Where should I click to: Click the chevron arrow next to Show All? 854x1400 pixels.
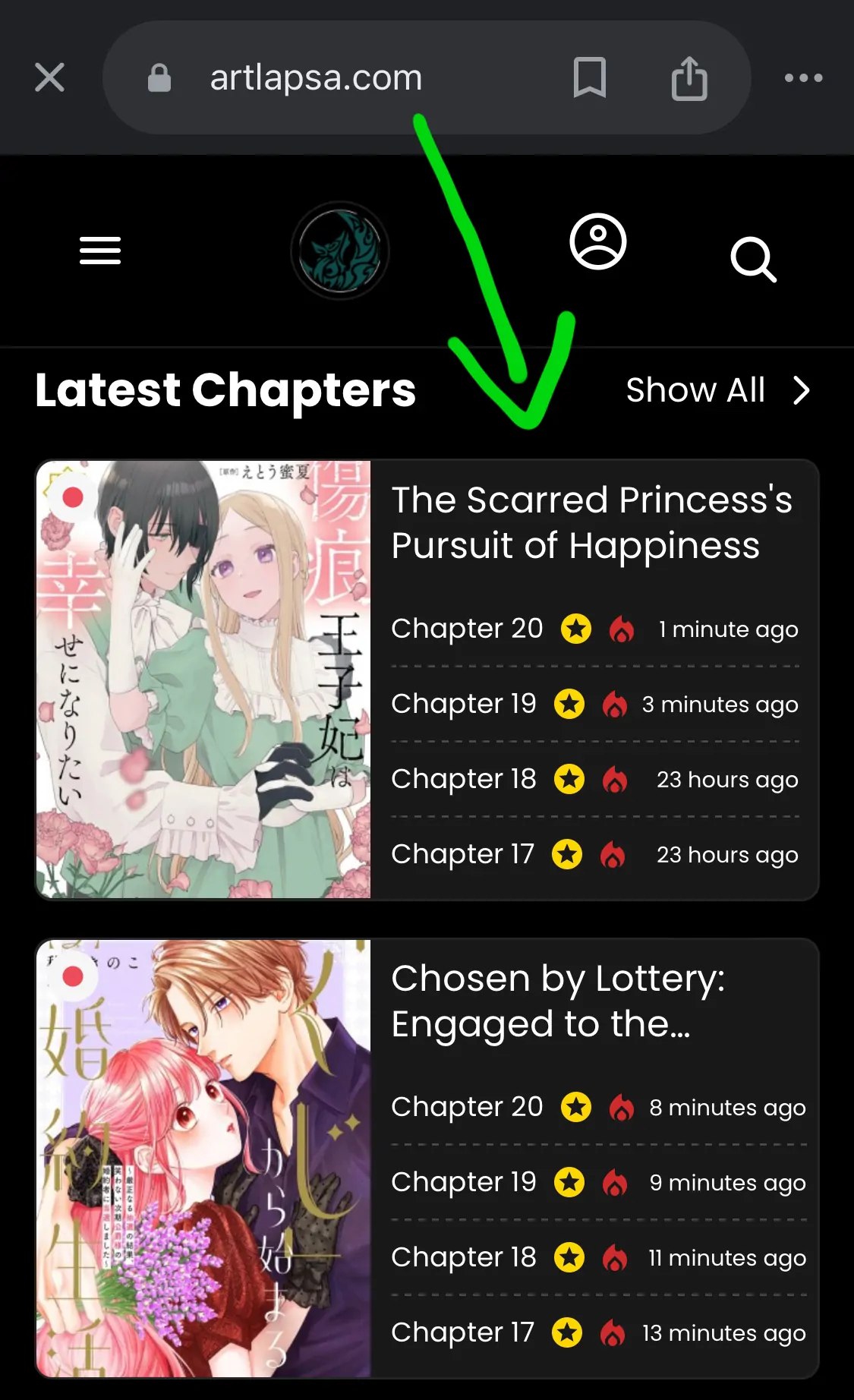802,390
